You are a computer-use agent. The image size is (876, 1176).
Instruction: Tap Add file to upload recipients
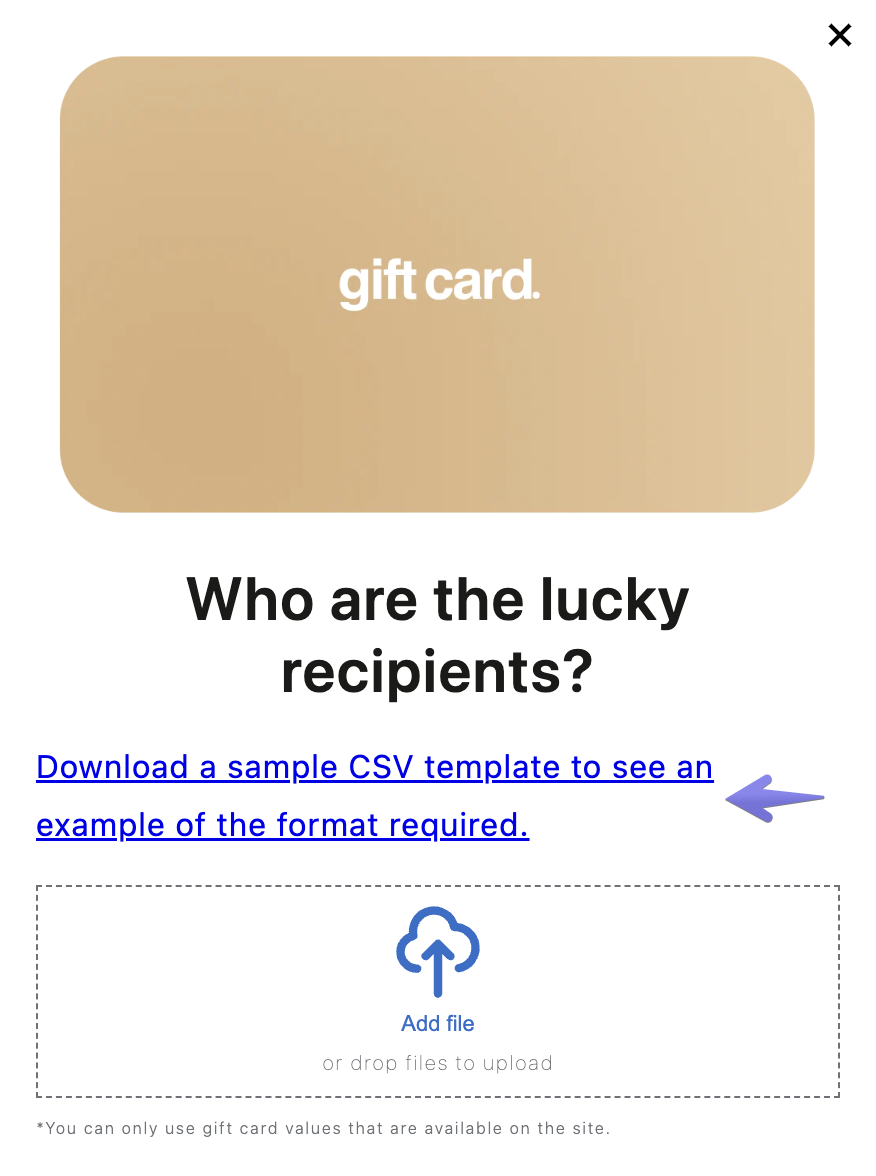(438, 1022)
